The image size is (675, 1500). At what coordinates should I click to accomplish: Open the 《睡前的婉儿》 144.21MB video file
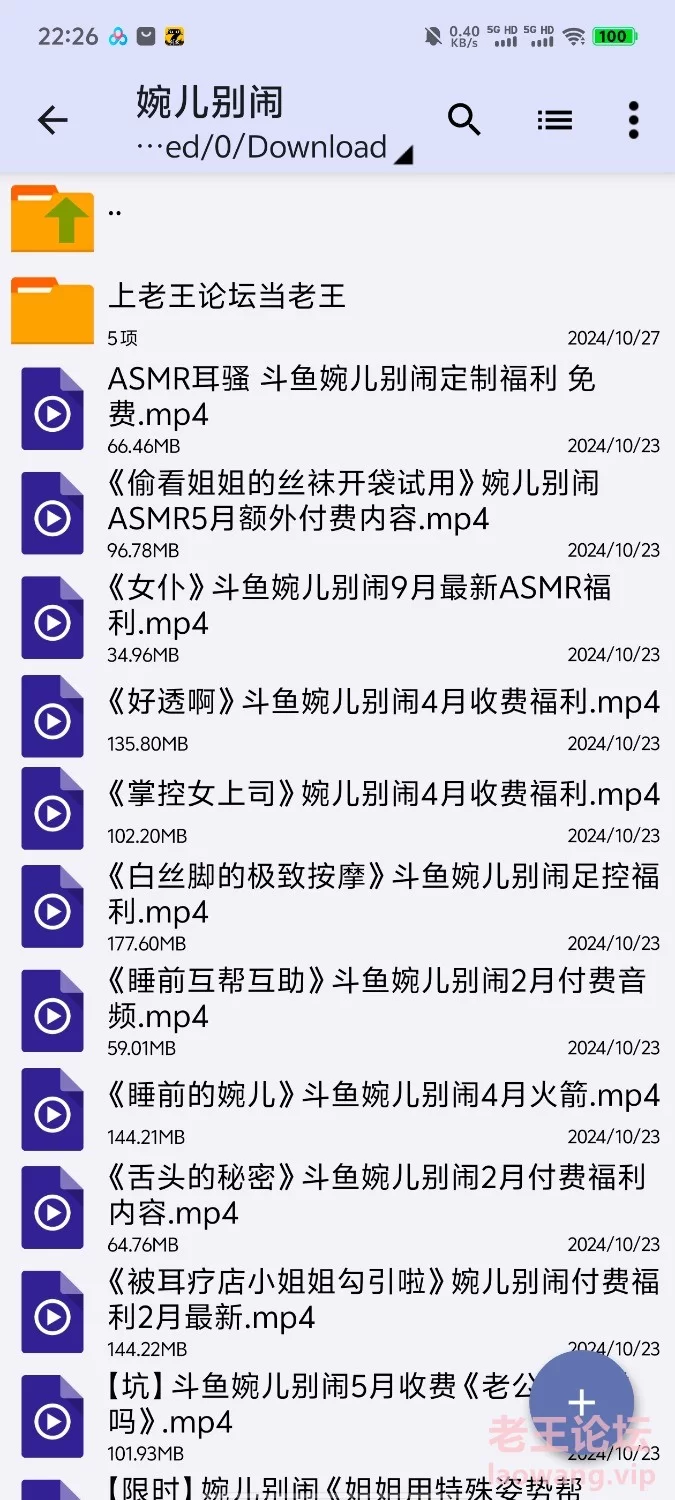tap(337, 1110)
